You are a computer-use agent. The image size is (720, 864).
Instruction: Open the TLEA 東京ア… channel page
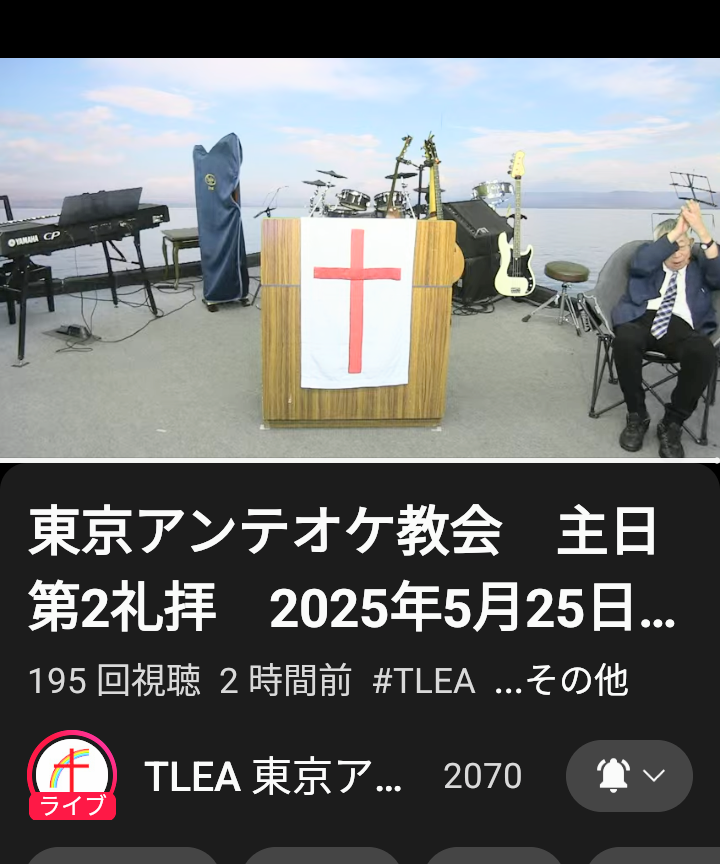click(273, 776)
